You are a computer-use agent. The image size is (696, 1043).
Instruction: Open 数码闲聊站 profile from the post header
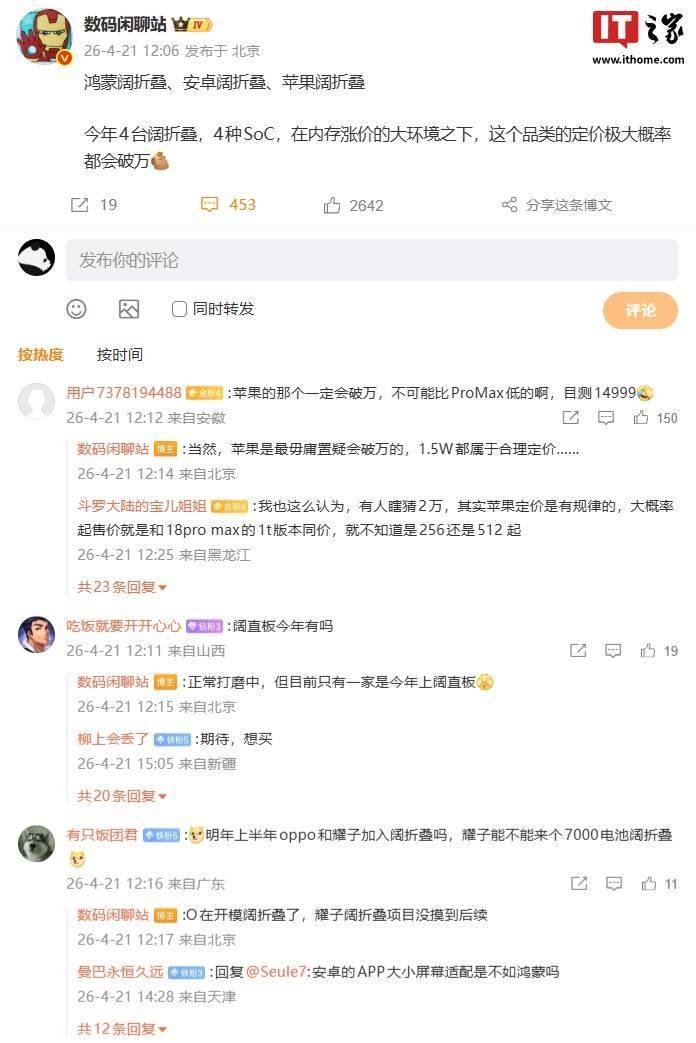(x=125, y=24)
